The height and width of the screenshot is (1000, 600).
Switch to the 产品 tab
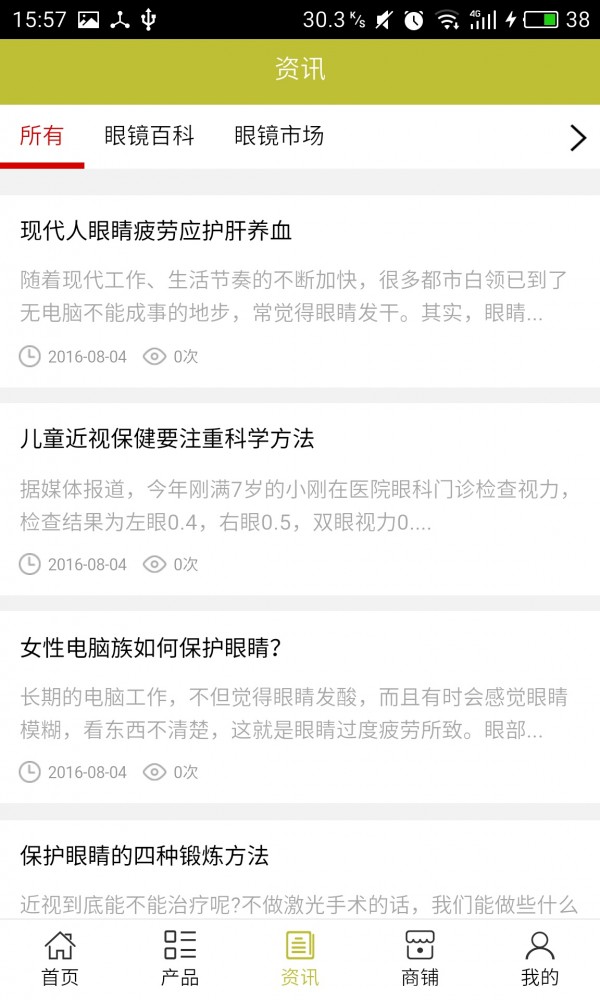180,959
